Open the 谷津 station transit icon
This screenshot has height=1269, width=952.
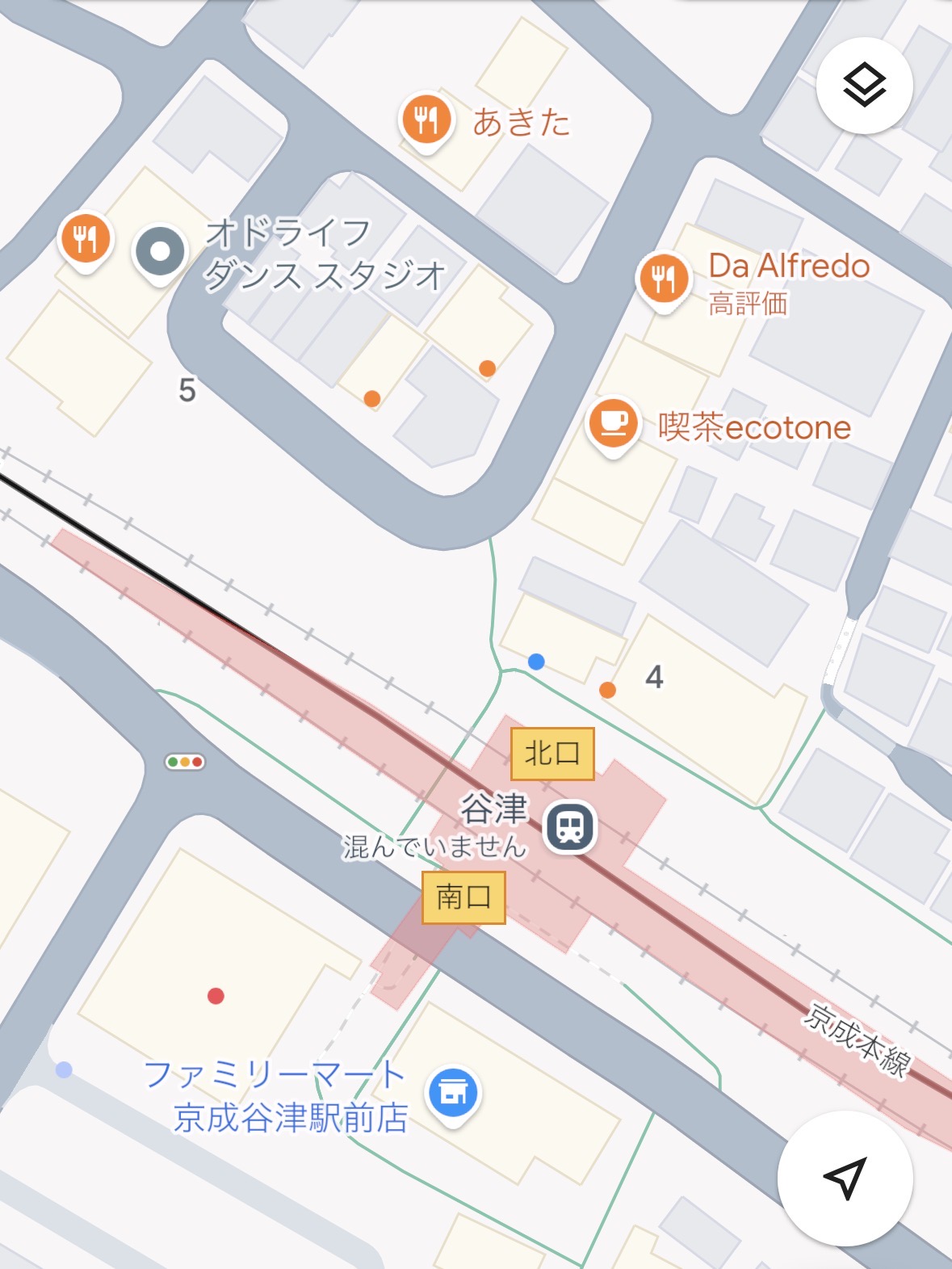tap(571, 826)
